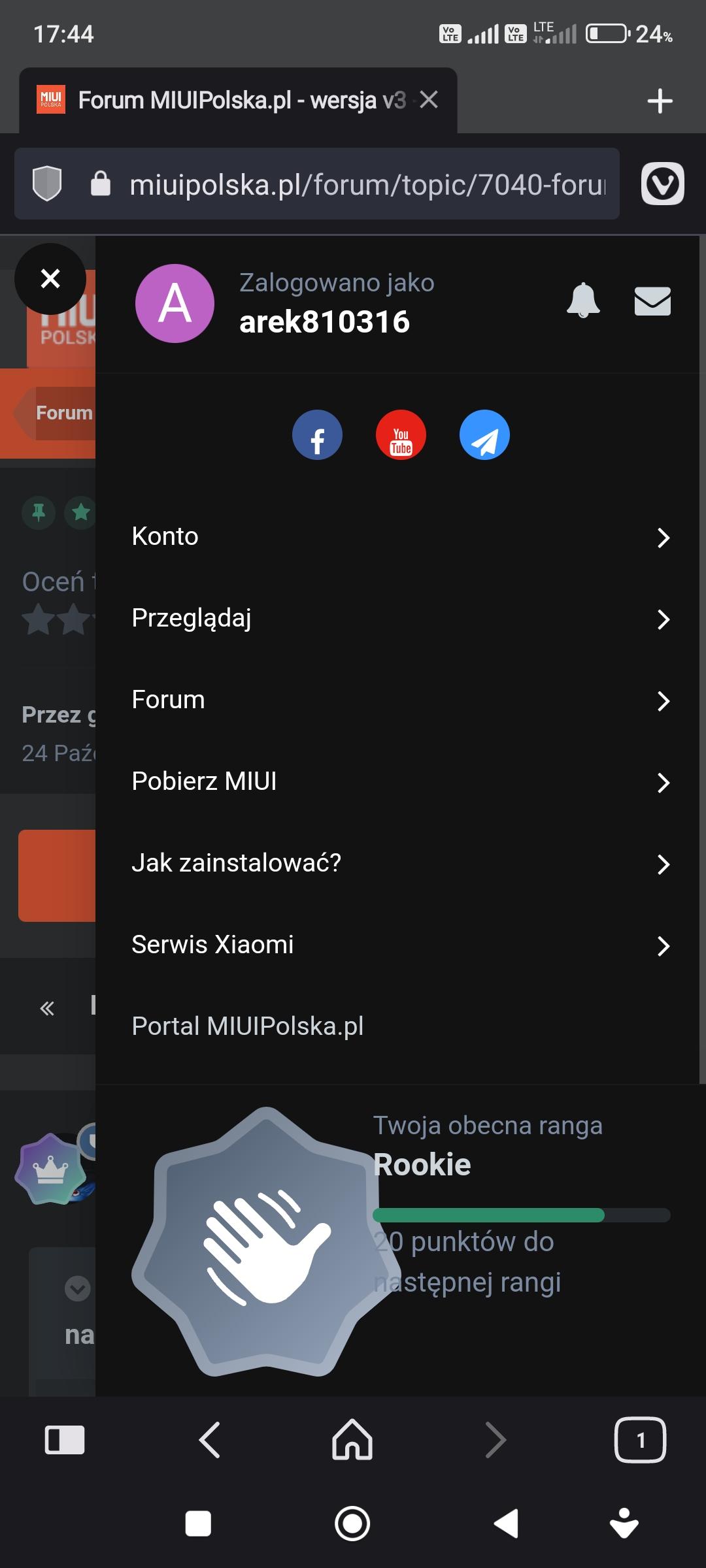
Task: Tap the address bar URL
Action: tap(366, 185)
